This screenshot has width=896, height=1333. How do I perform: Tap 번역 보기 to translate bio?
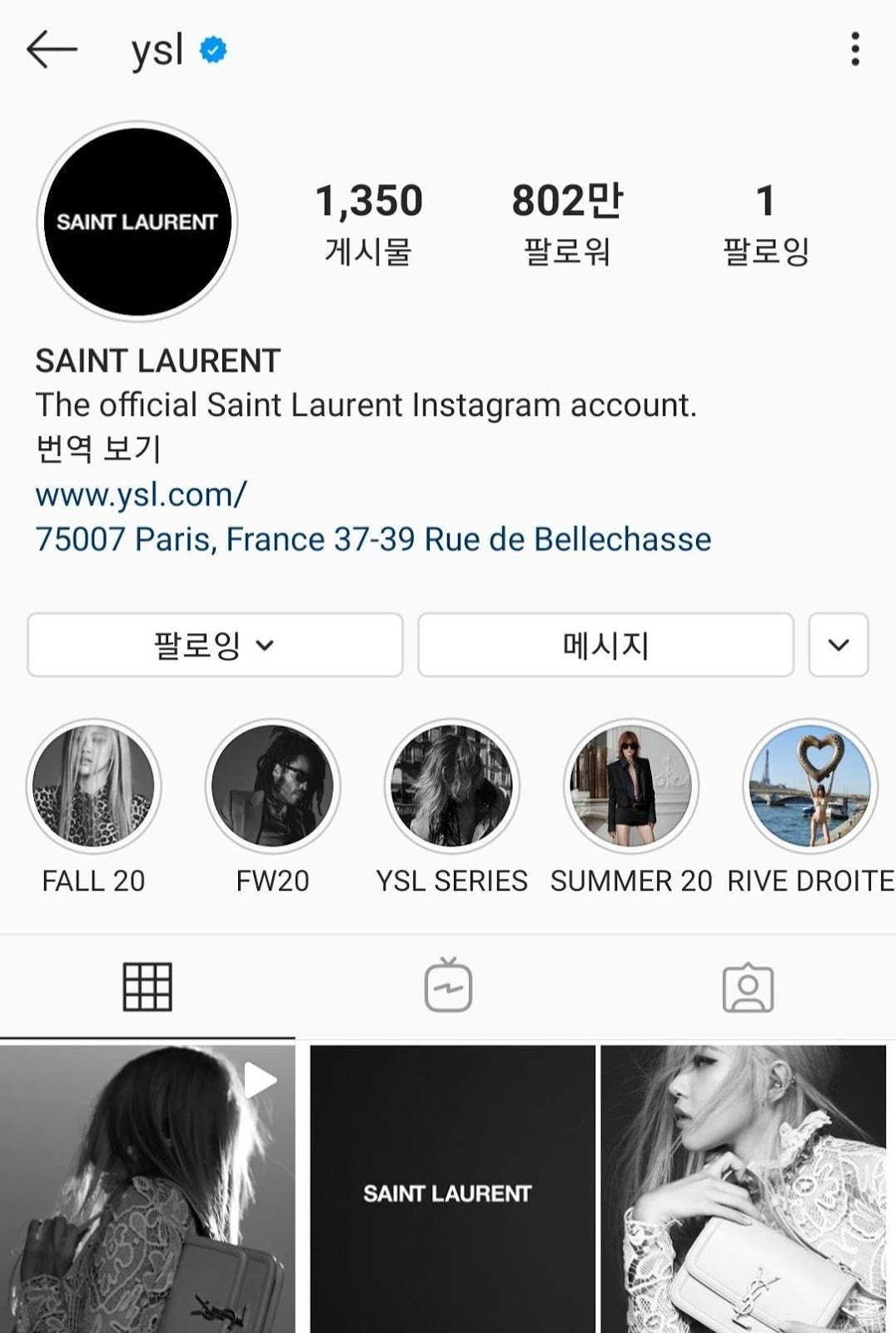98,449
